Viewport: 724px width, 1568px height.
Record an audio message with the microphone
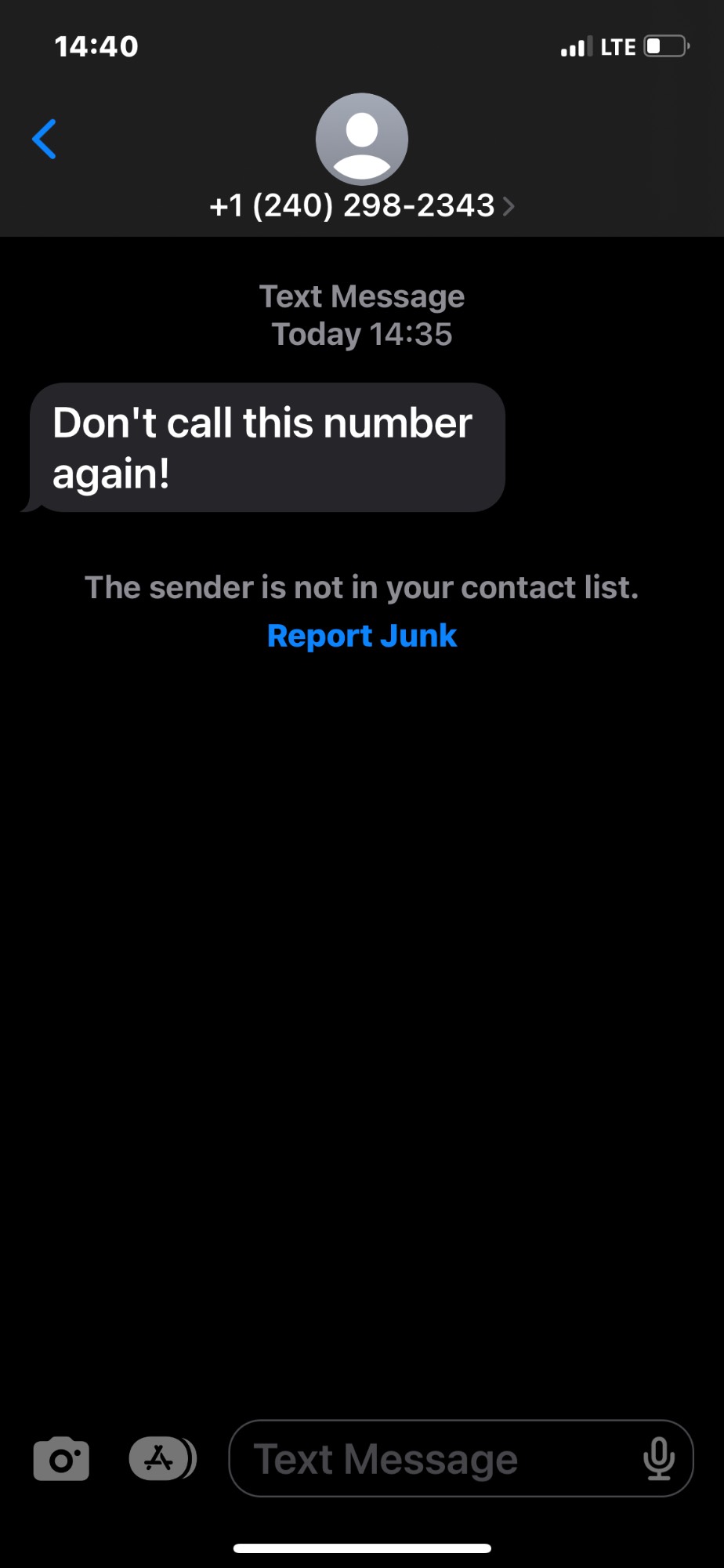click(658, 1459)
